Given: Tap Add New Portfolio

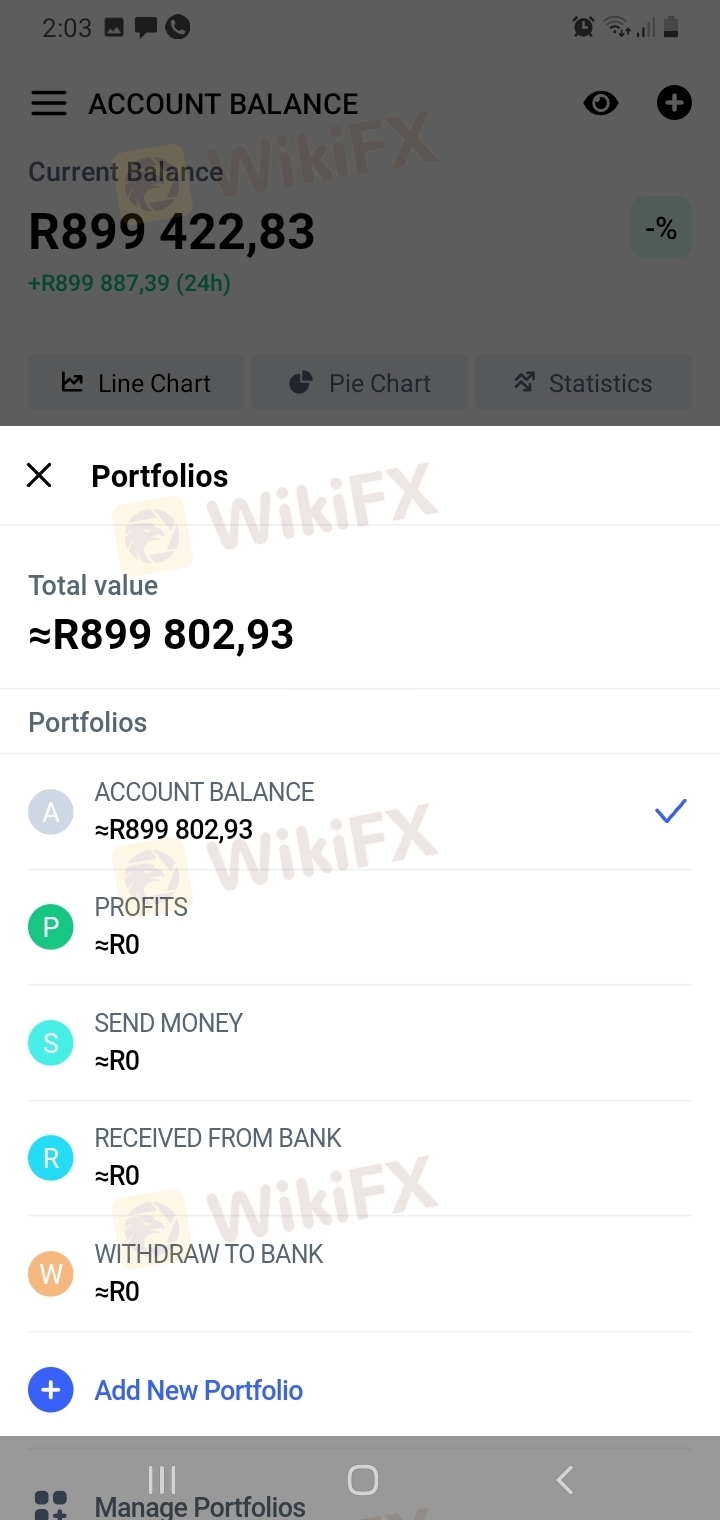Looking at the screenshot, I should tap(166, 1390).
